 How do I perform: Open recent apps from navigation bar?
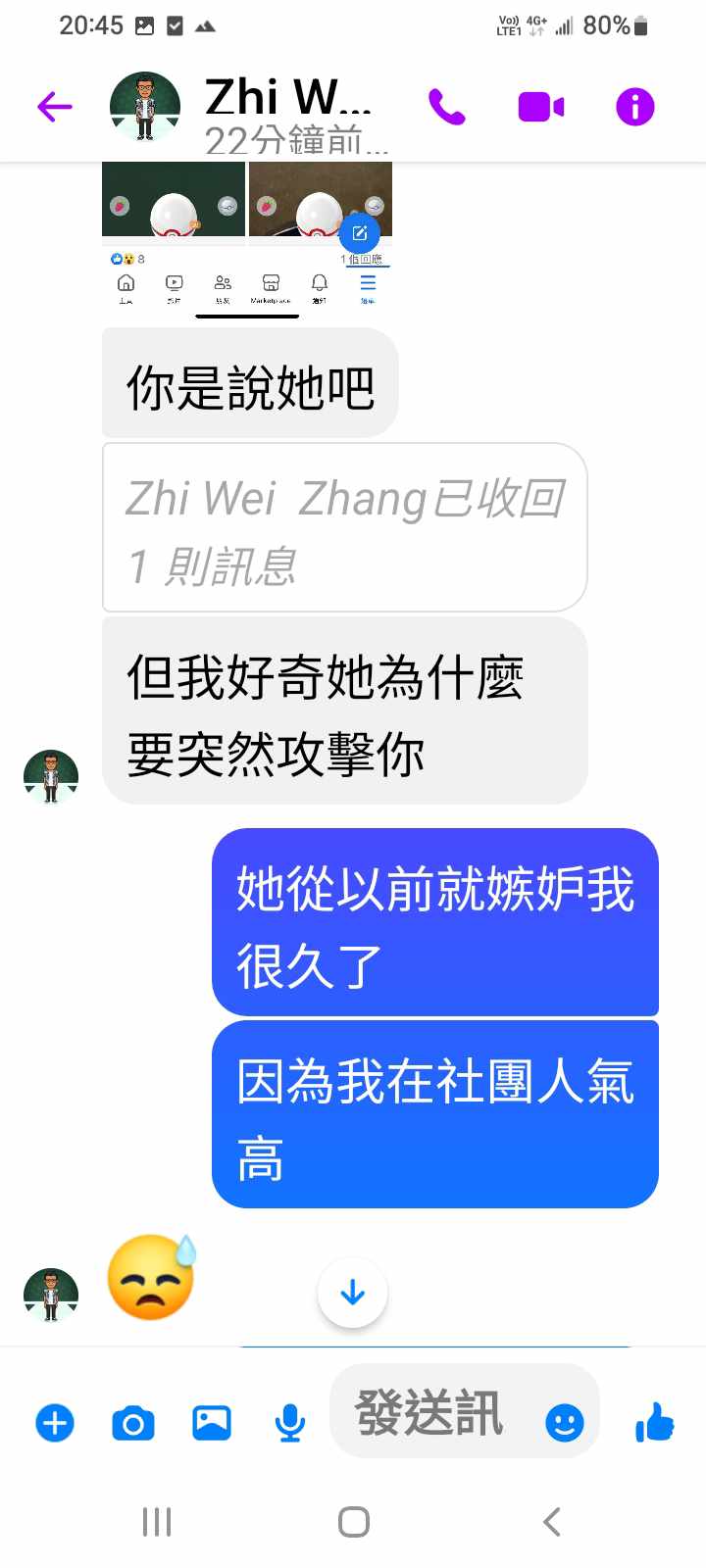[x=157, y=1522]
